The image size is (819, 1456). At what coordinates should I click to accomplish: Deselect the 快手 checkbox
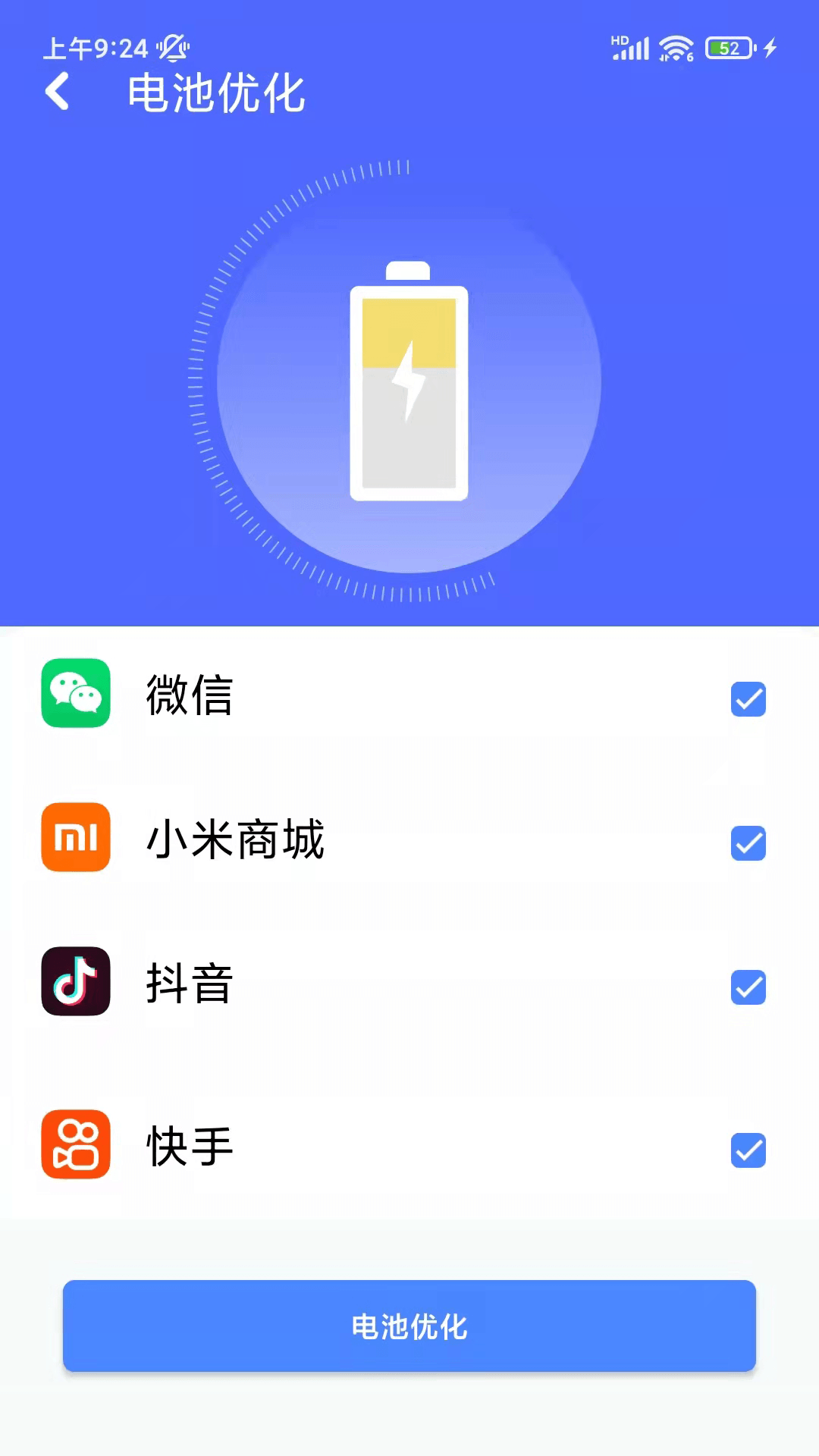pyautogui.click(x=748, y=1150)
